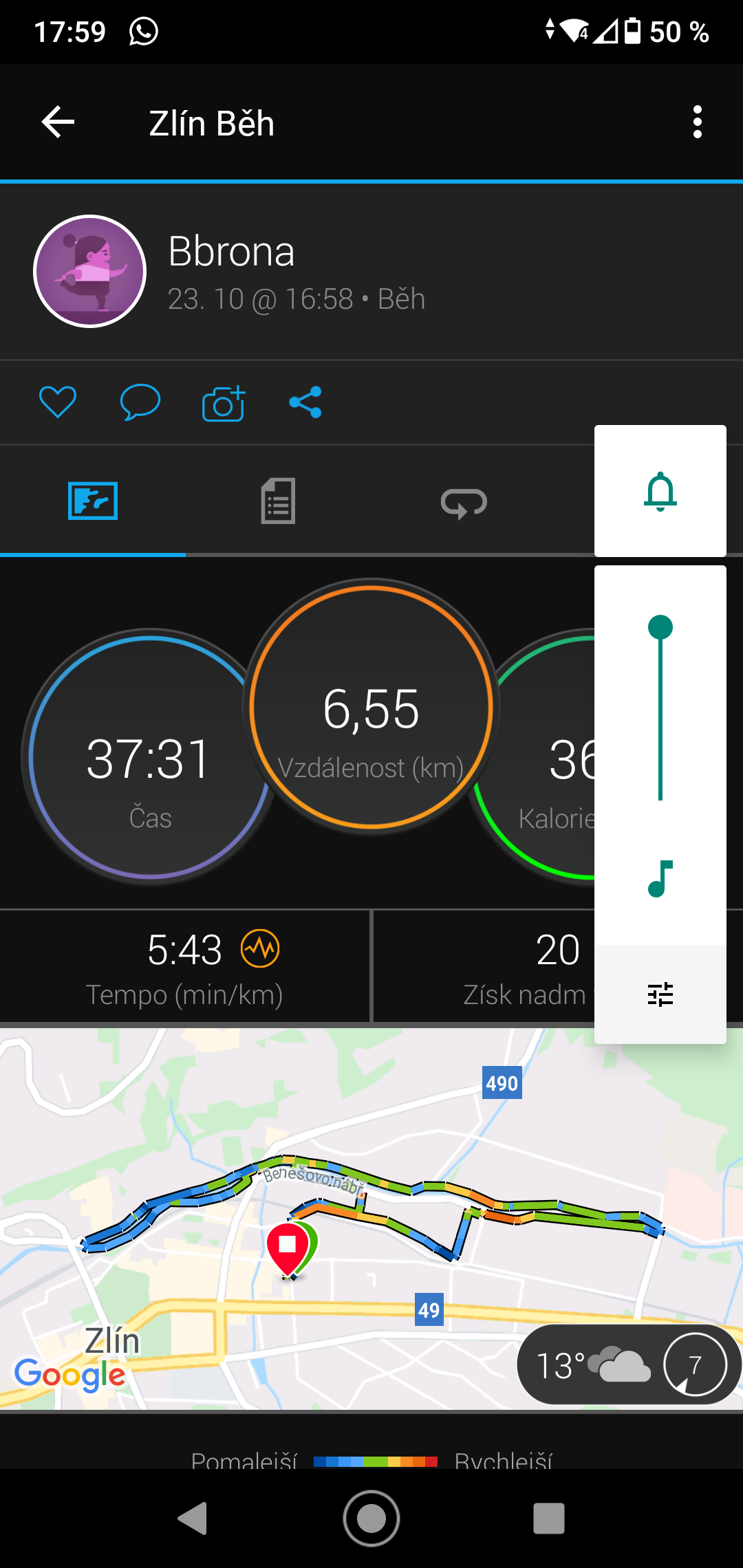Switch to the stats details tab
743x1568 pixels.
tap(279, 501)
